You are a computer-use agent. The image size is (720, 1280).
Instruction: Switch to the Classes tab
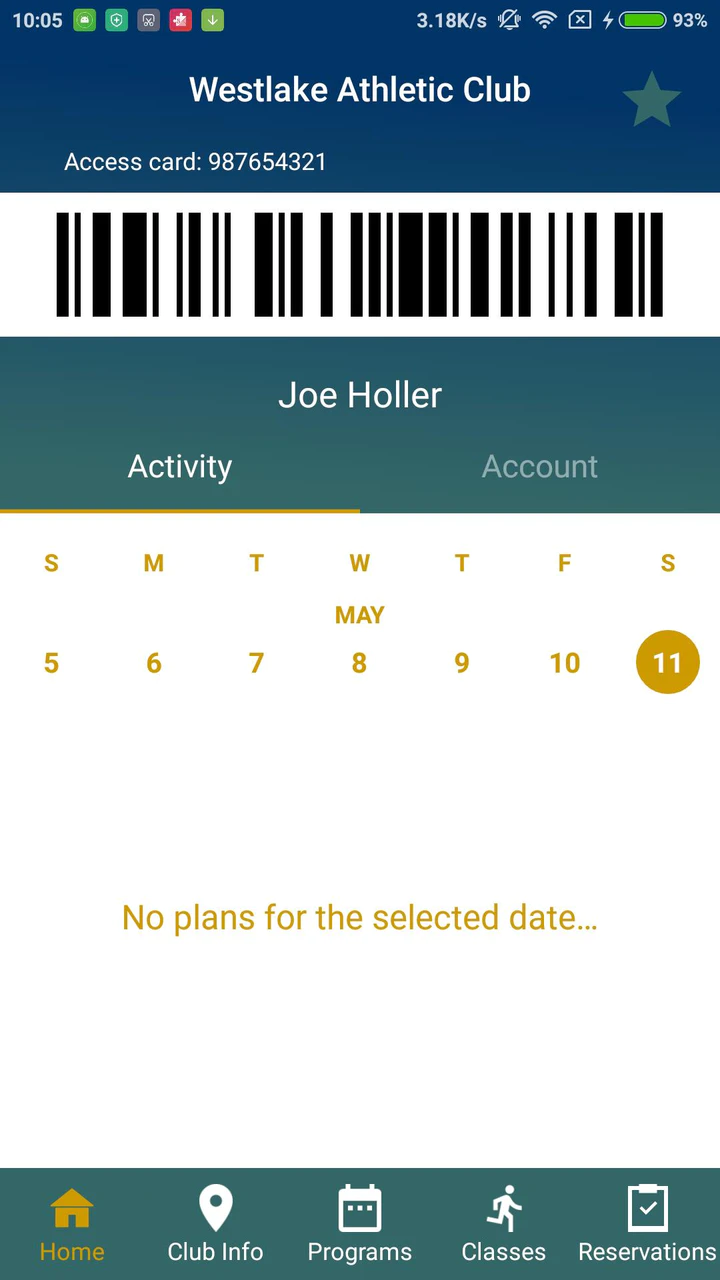(x=504, y=1224)
